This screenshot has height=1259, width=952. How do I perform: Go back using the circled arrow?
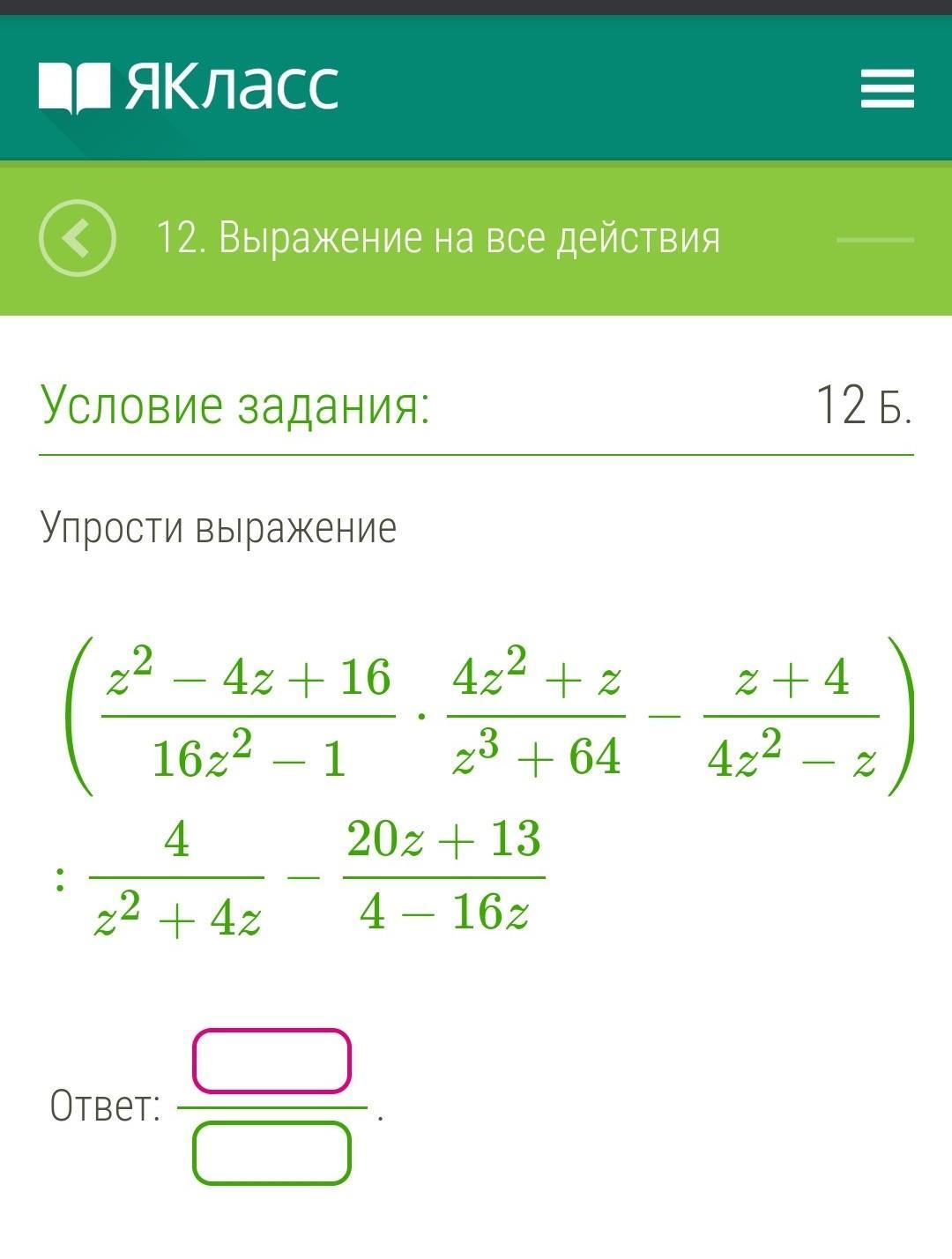(77, 238)
